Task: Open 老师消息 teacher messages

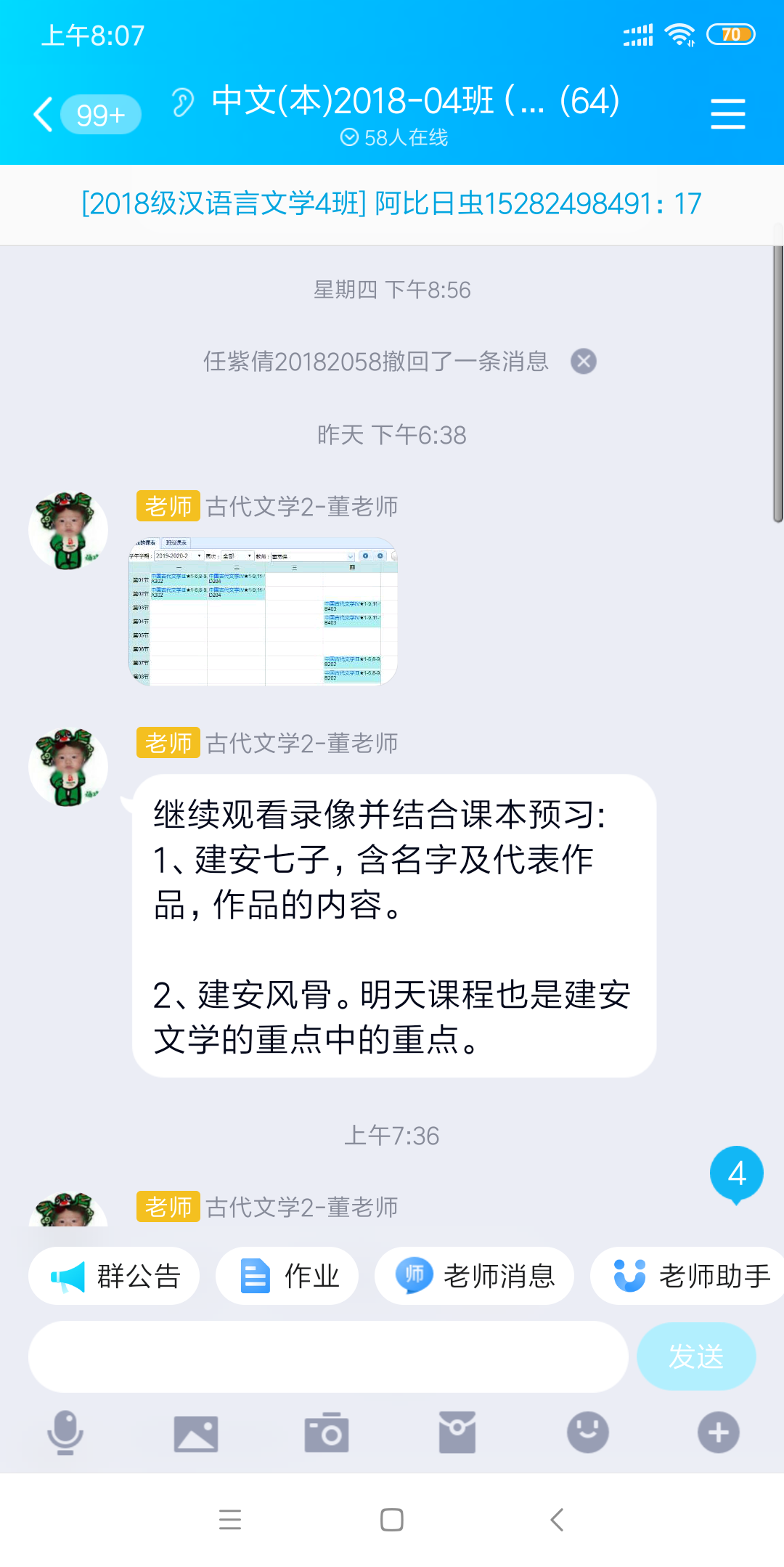Action: tap(475, 1276)
